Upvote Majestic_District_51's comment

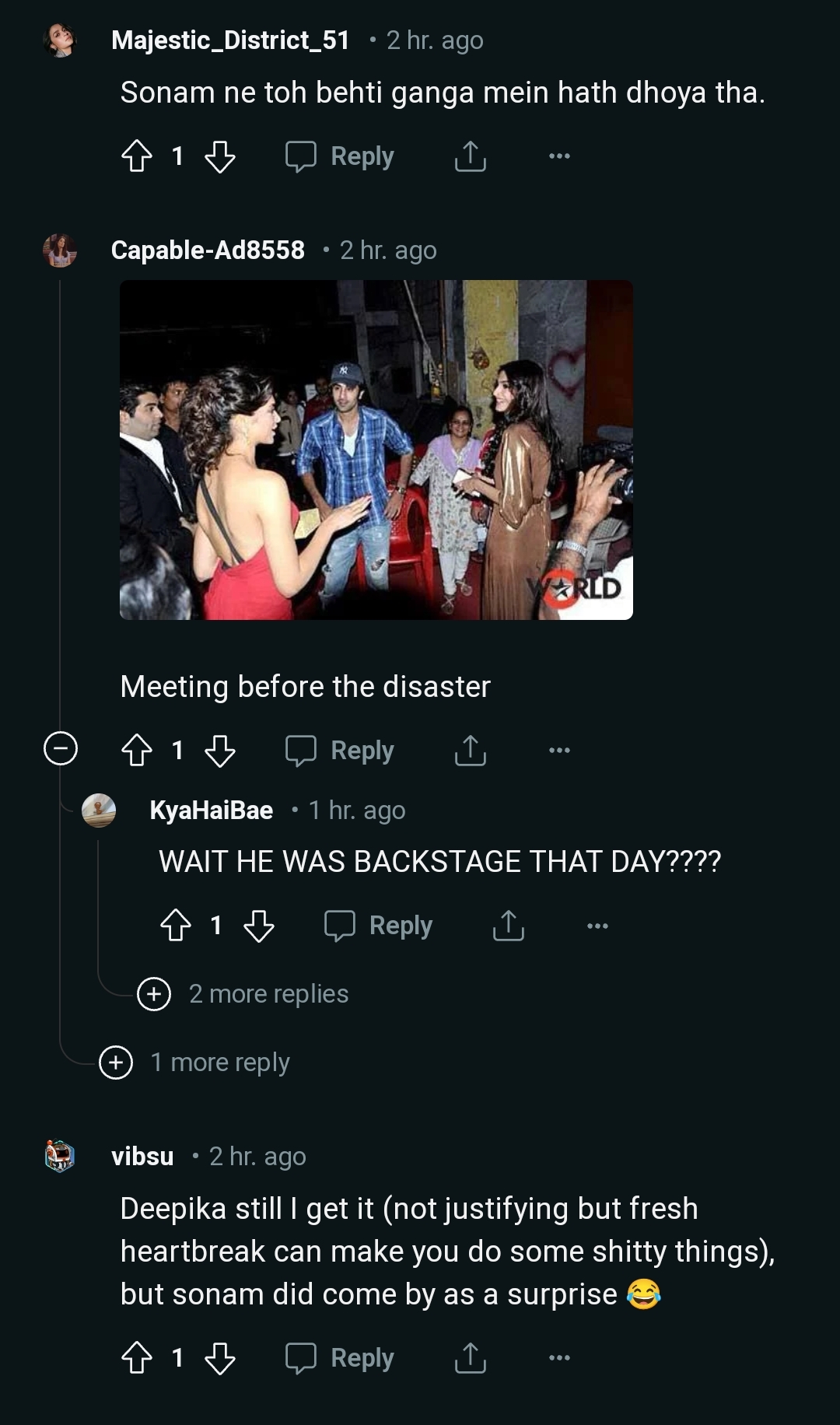[137, 156]
